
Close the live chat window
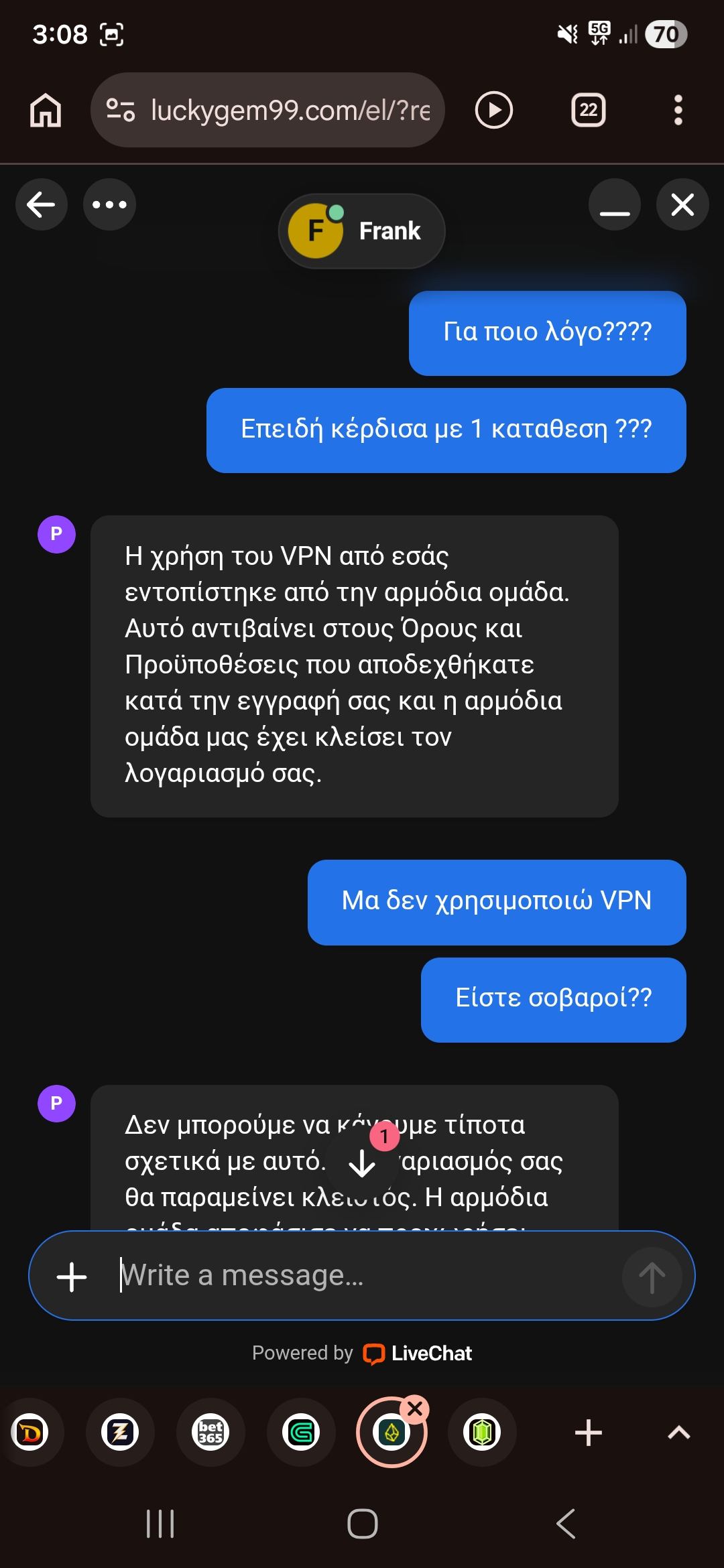[682, 204]
